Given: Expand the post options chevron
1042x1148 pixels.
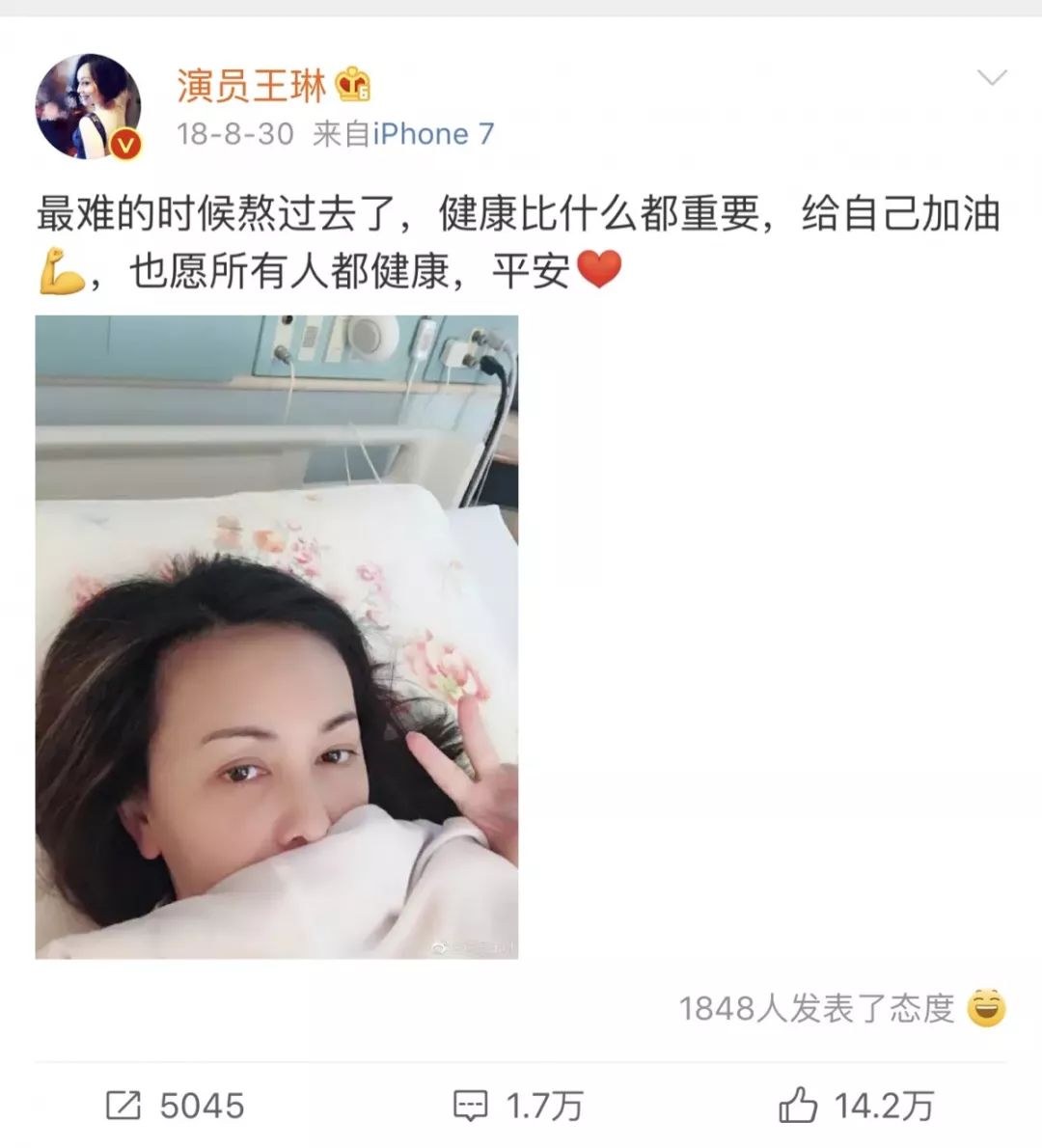Looking at the screenshot, I should [x=992, y=77].
